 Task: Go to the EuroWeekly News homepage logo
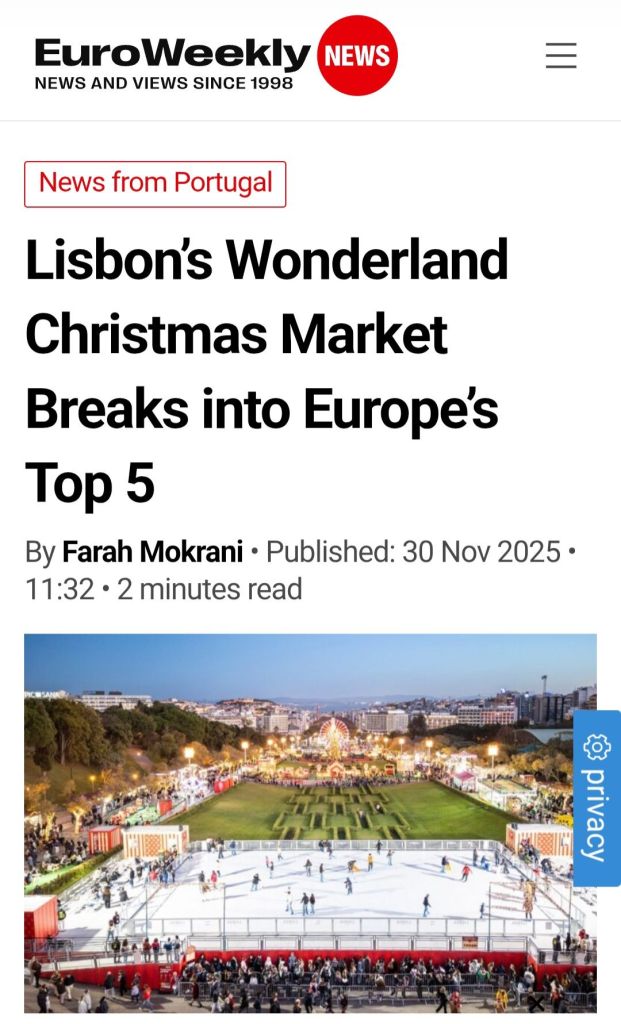215,58
